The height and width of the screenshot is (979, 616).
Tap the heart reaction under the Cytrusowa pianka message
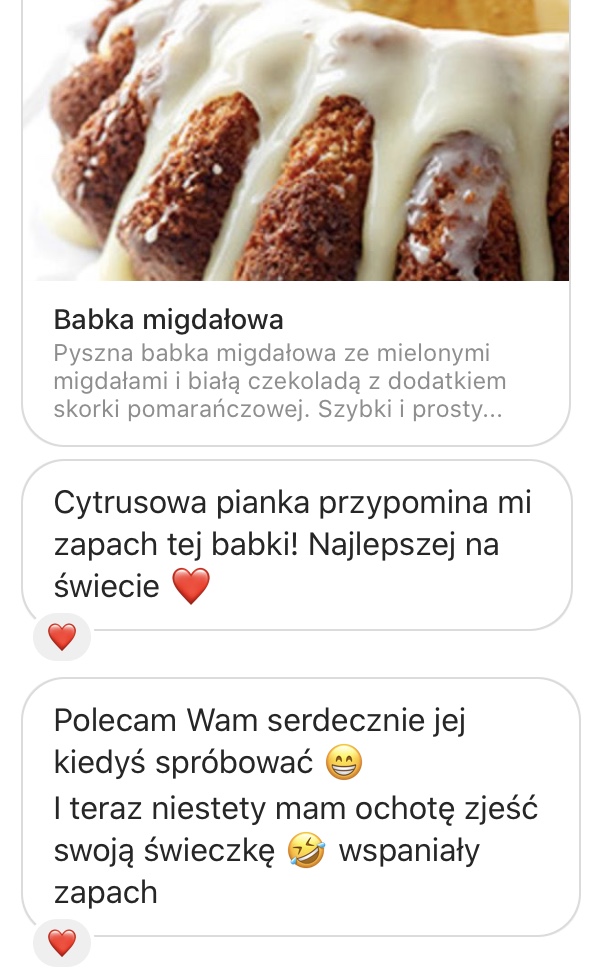tap(62, 637)
